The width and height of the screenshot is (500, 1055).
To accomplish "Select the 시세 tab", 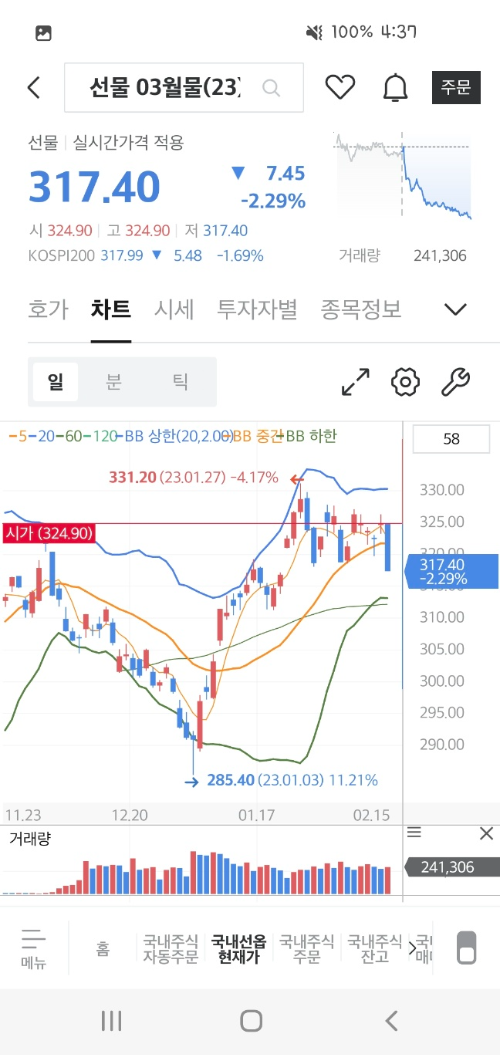I will (x=174, y=310).
